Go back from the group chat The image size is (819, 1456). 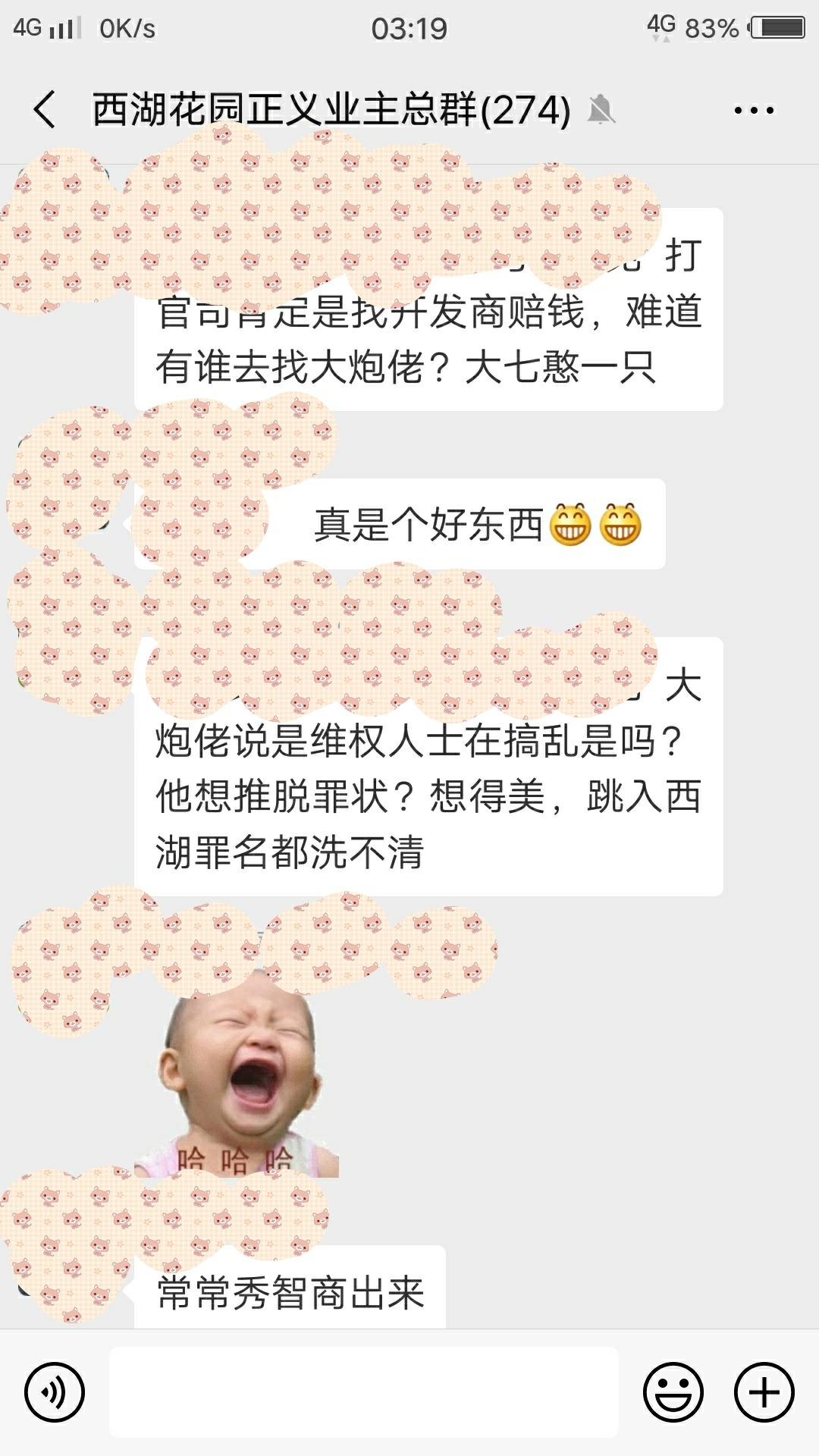pyautogui.click(x=45, y=110)
